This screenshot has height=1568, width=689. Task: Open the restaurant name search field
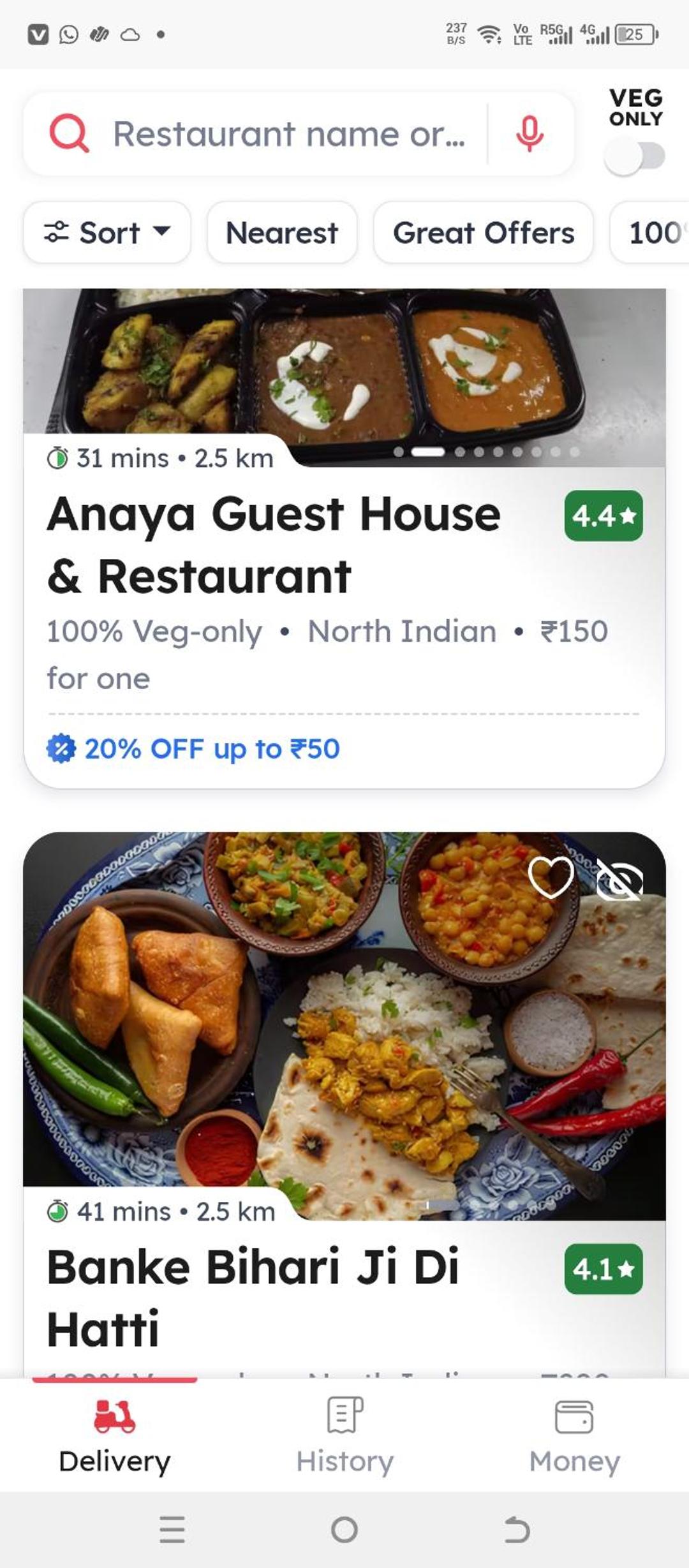(x=268, y=134)
